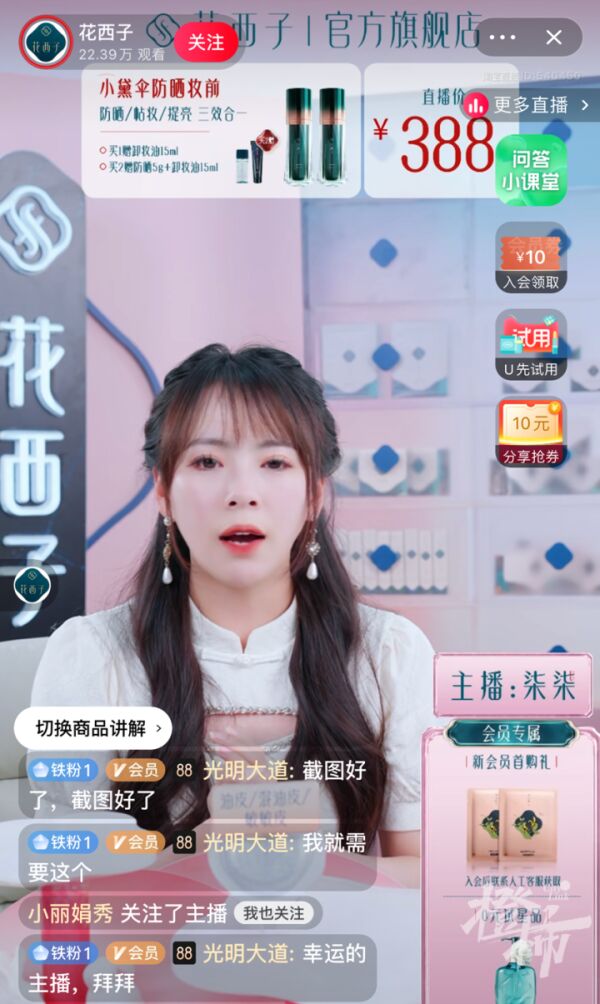Open the 小黛伞防晒妆前 product card
Image resolution: width=600 pixels, height=1004 pixels.
point(220,130)
